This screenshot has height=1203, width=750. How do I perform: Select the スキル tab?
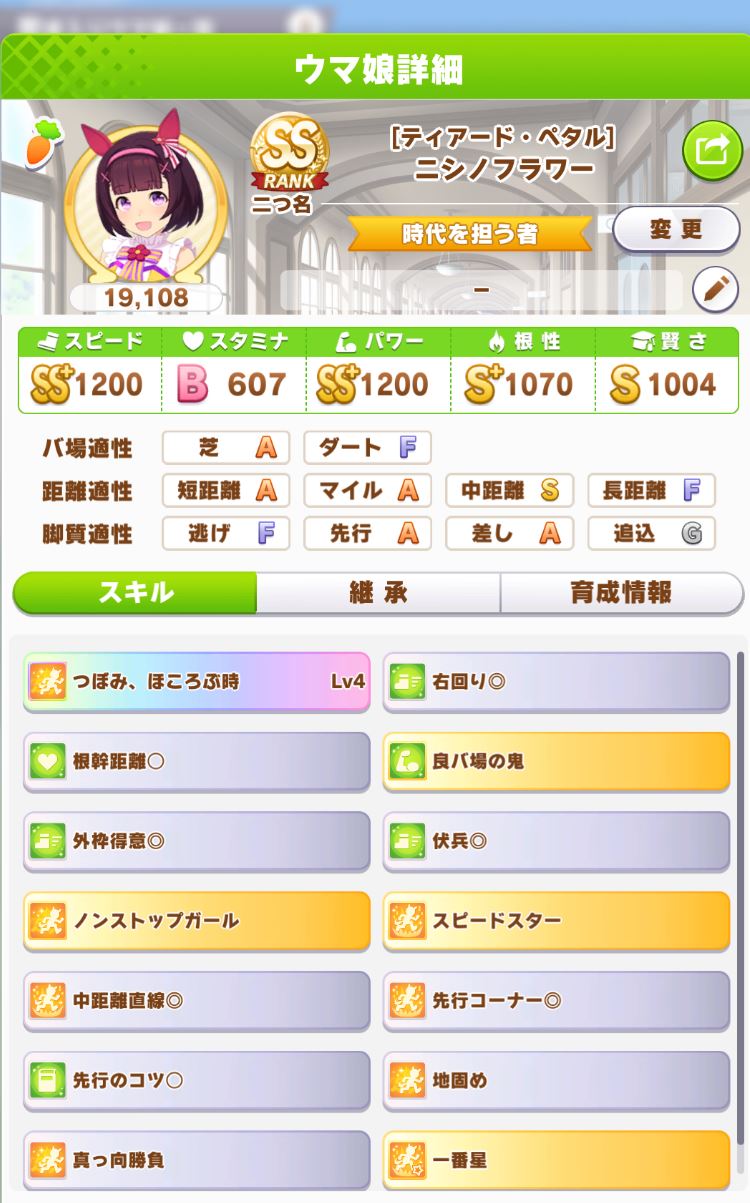[x=136, y=592]
